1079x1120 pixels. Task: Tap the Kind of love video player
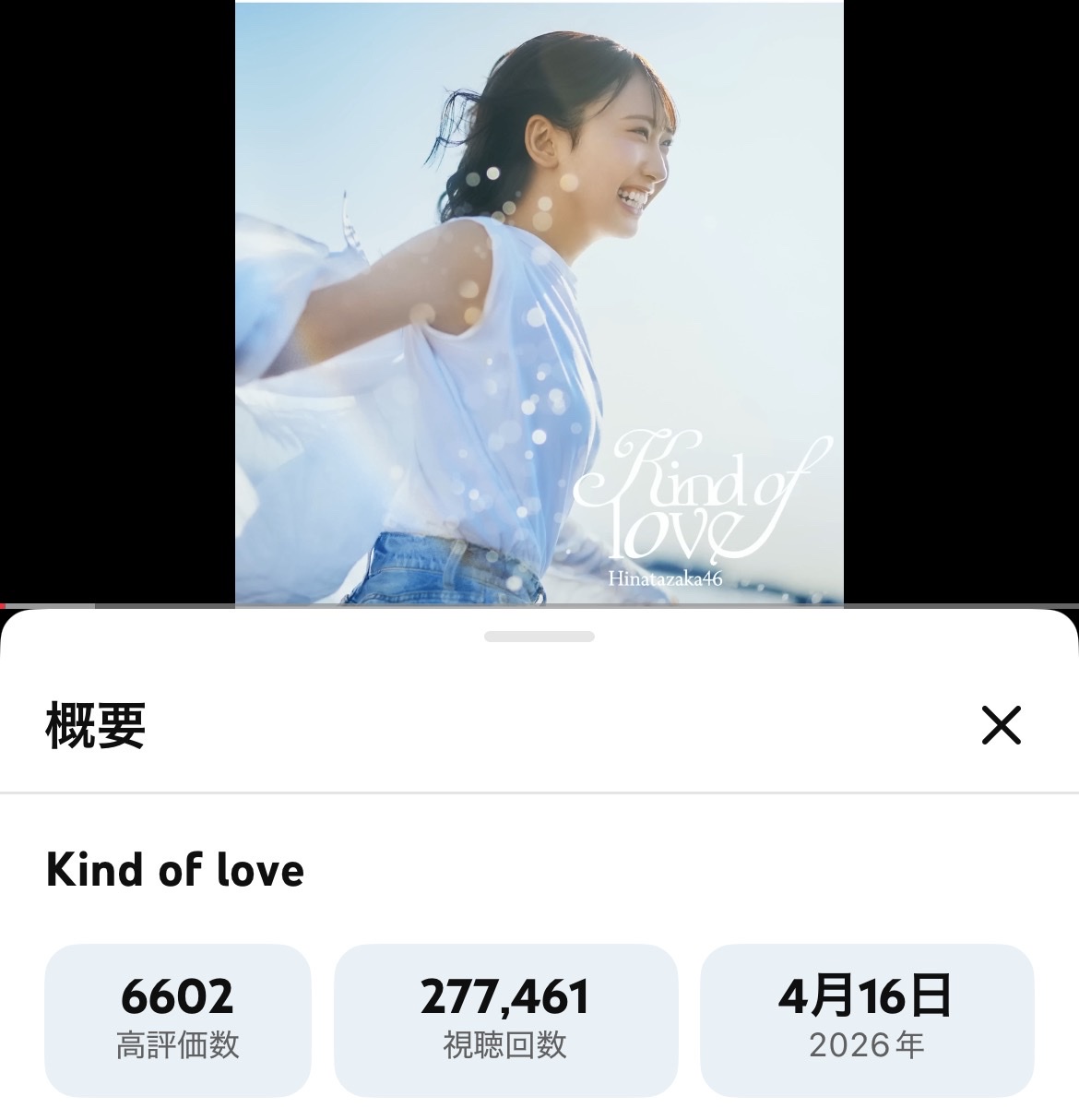pyautogui.click(x=539, y=303)
